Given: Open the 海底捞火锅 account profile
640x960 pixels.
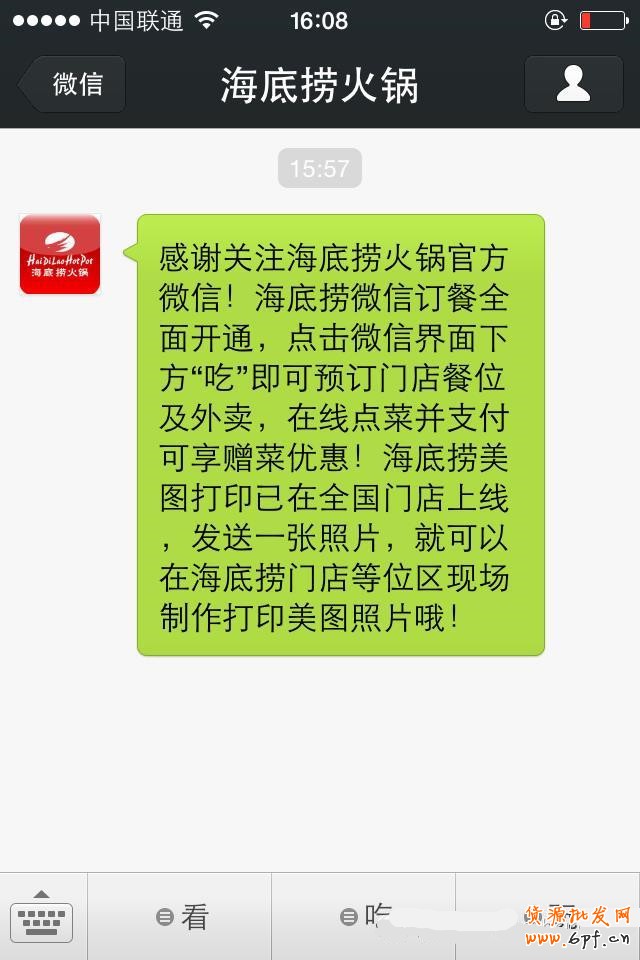Looking at the screenshot, I should [573, 84].
